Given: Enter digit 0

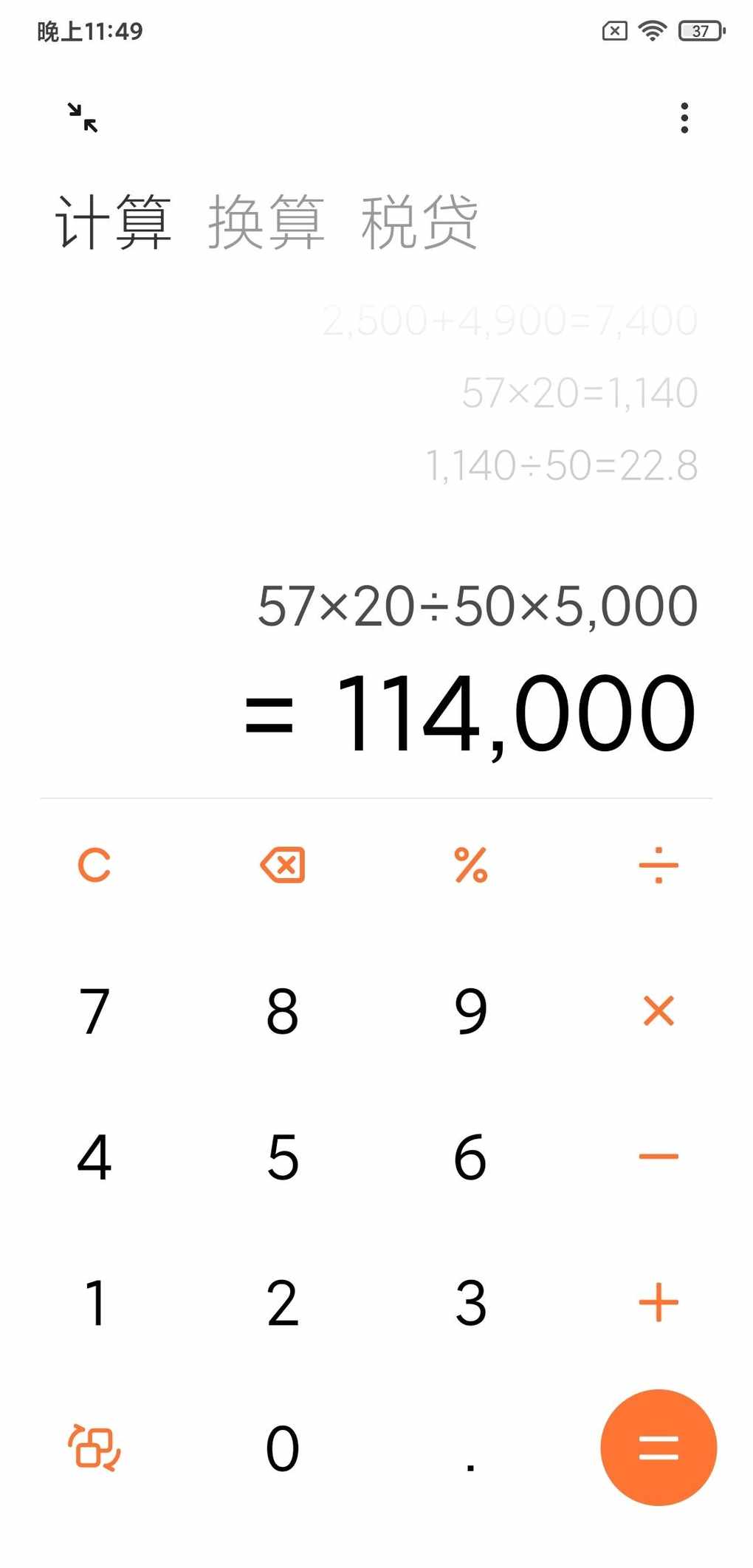Looking at the screenshot, I should pyautogui.click(x=283, y=1448).
